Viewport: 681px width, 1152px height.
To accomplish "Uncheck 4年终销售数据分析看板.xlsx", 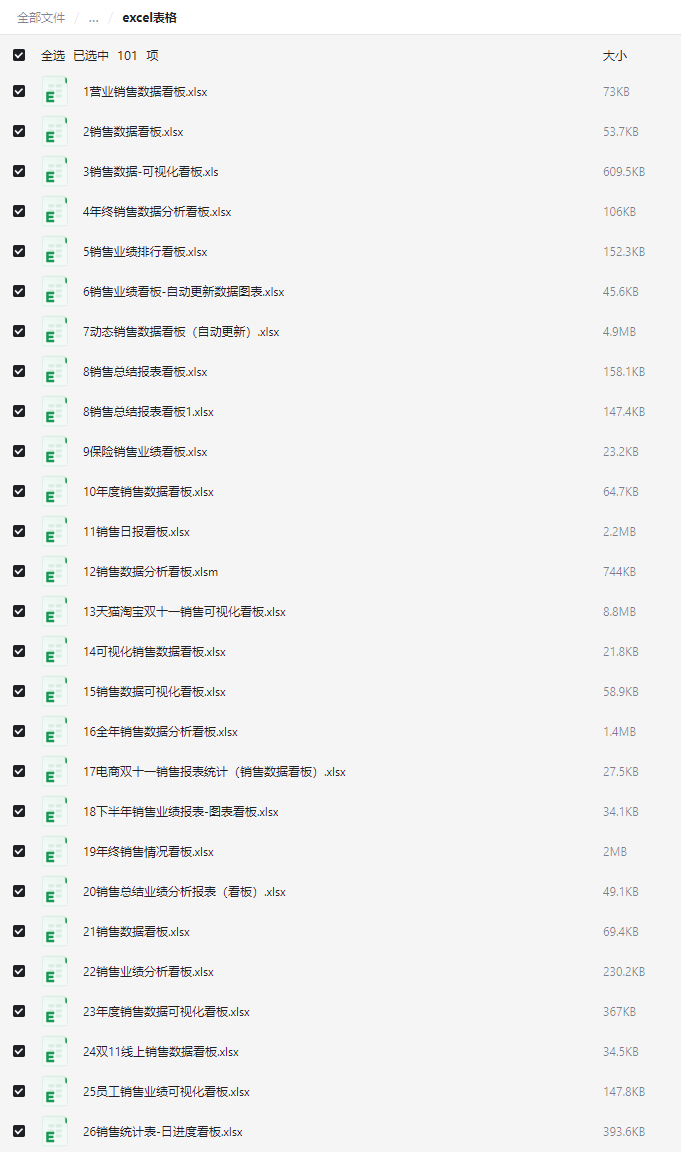I will pyautogui.click(x=19, y=211).
